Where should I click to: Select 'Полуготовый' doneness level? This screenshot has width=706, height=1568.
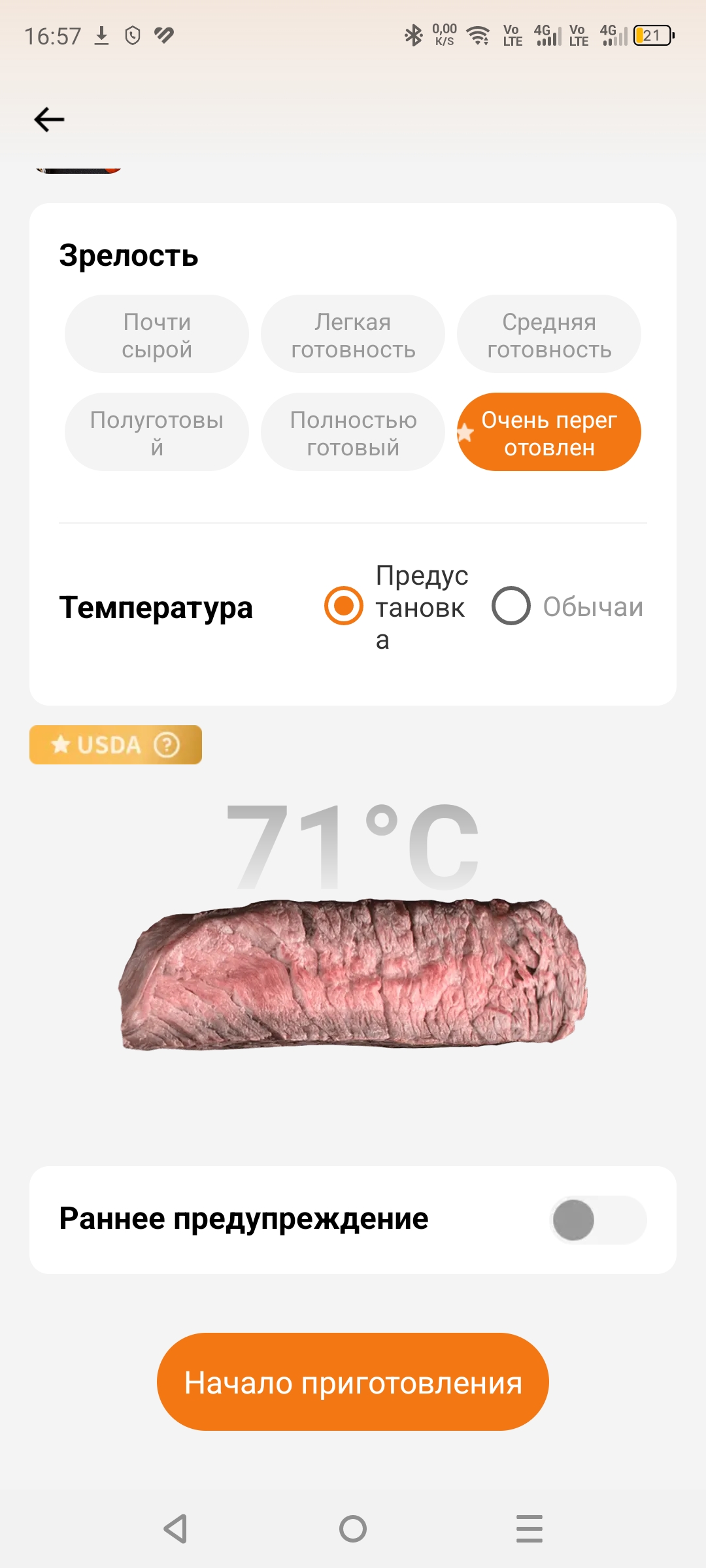point(157,433)
